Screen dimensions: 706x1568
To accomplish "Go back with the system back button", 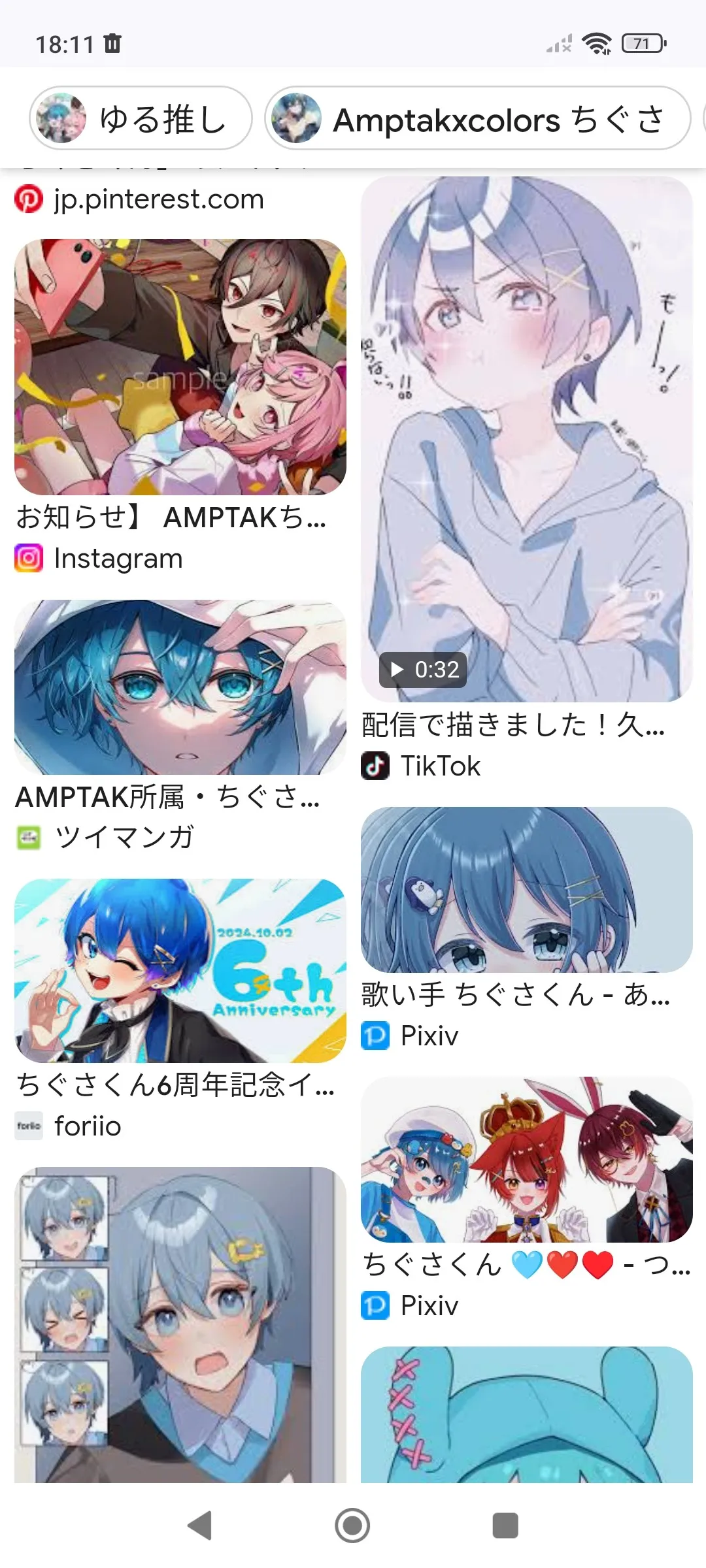I will coord(199,1526).
